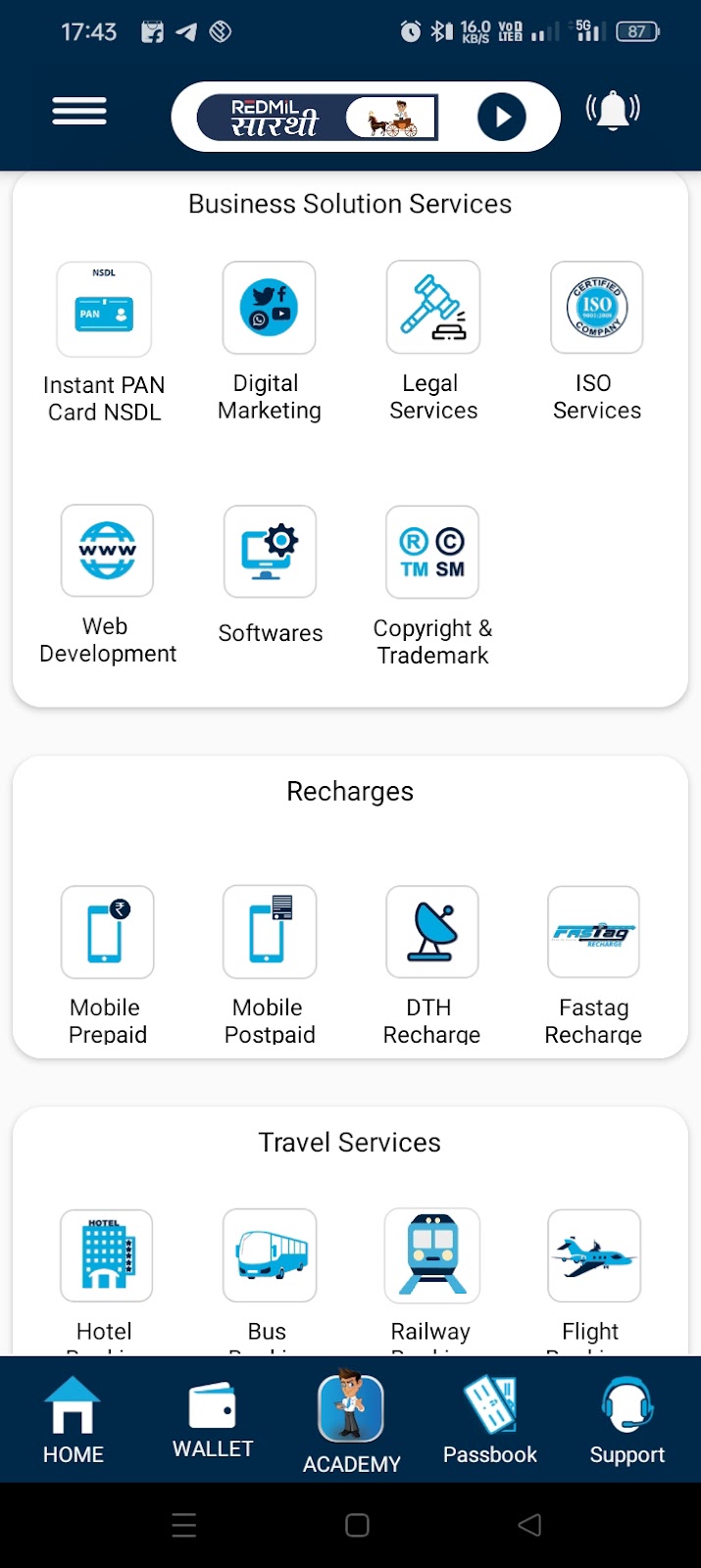This screenshot has height=1568, width=701.
Task: Select the Softwares option
Action: pyautogui.click(x=270, y=552)
